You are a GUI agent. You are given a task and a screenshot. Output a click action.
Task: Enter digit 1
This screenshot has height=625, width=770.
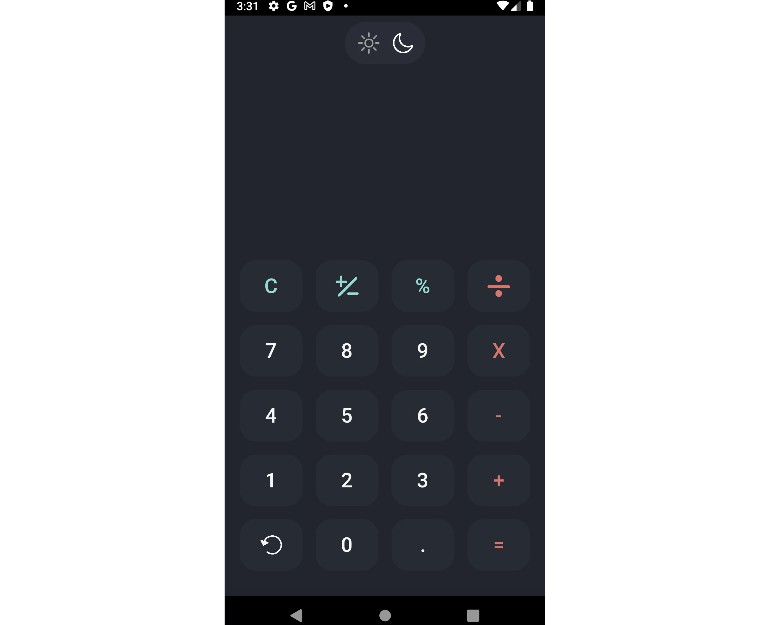pyautogui.click(x=271, y=480)
